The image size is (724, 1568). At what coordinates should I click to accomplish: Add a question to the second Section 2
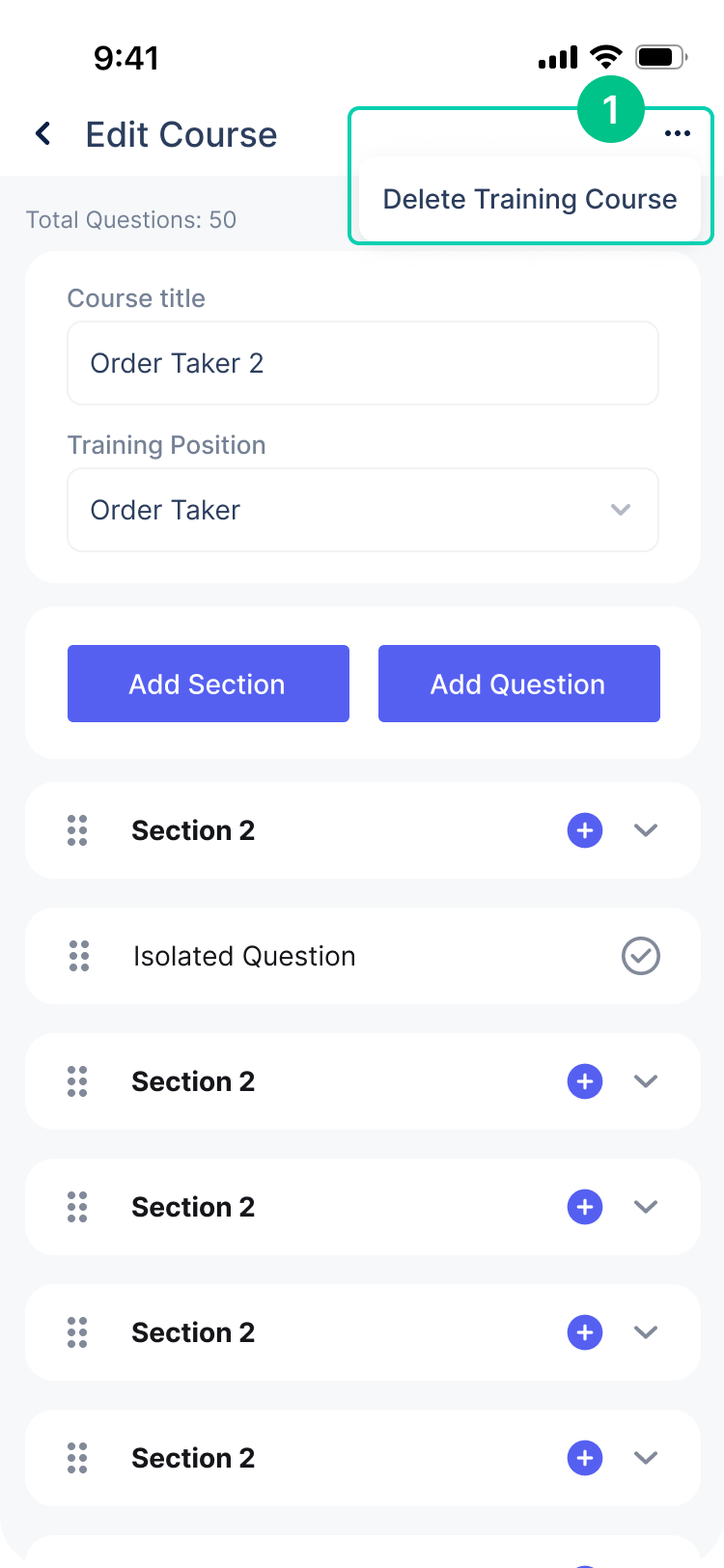[x=584, y=1081]
